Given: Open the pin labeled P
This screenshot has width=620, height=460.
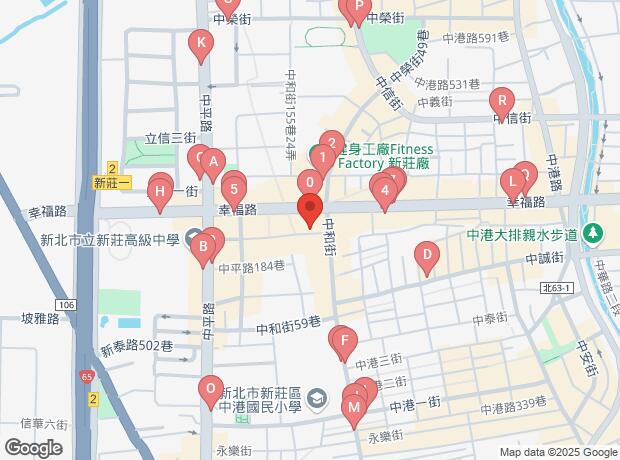Looking at the screenshot, I should coord(359,7).
